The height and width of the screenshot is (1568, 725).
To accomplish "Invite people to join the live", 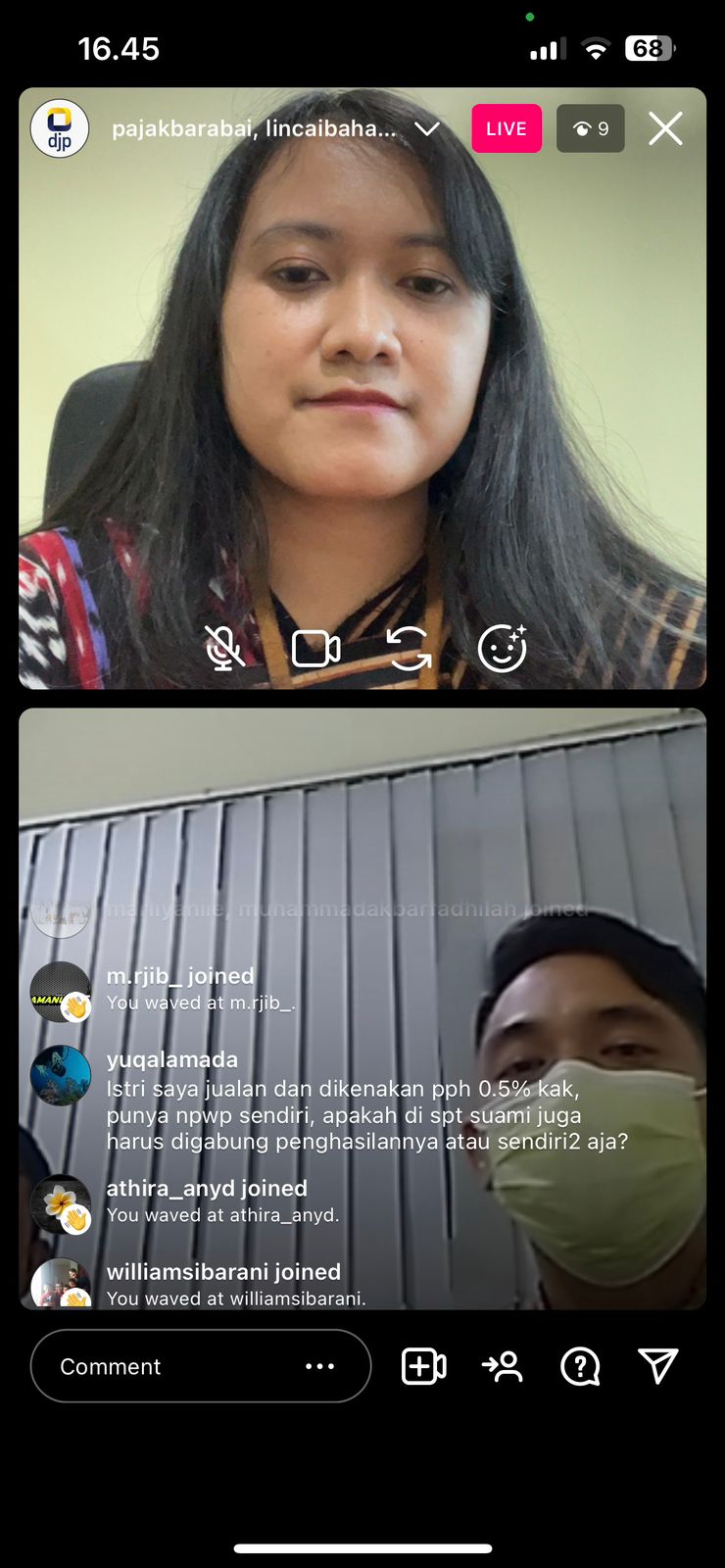I will [x=503, y=1366].
